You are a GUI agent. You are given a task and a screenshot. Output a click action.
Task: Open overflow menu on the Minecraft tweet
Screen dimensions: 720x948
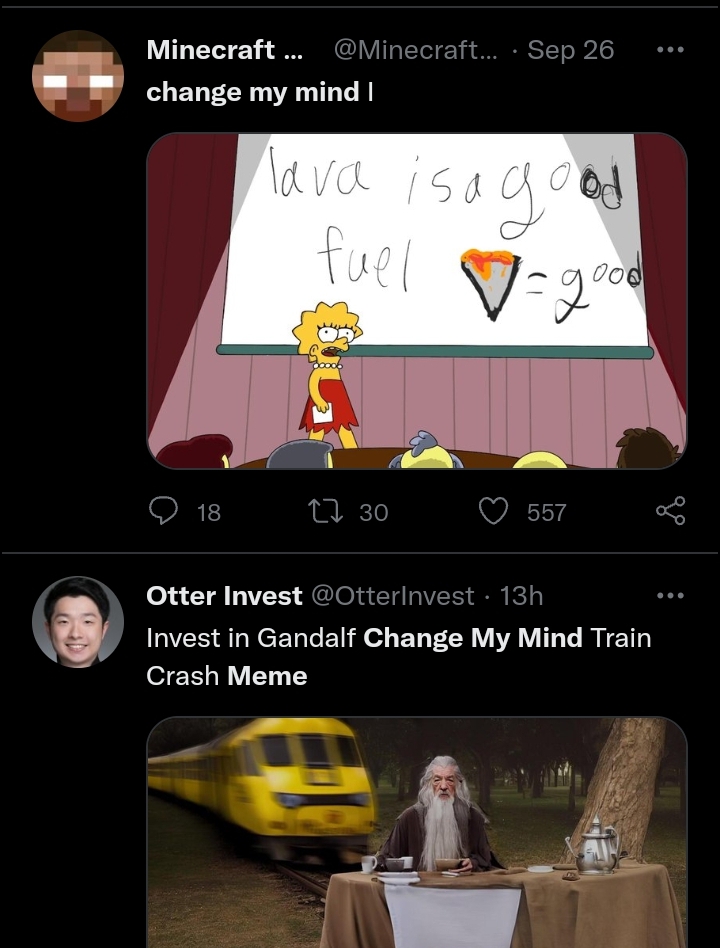coord(670,50)
